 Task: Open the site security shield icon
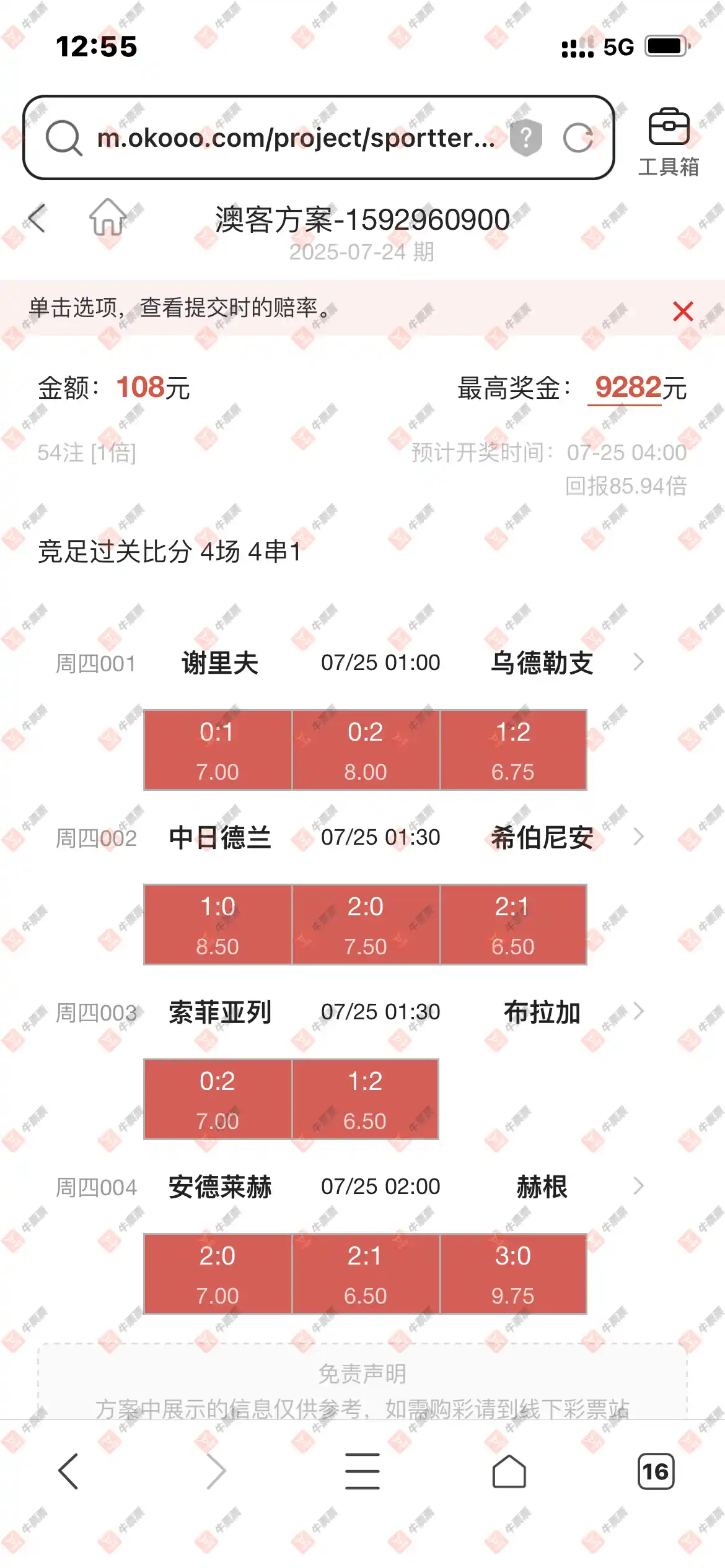(x=526, y=137)
